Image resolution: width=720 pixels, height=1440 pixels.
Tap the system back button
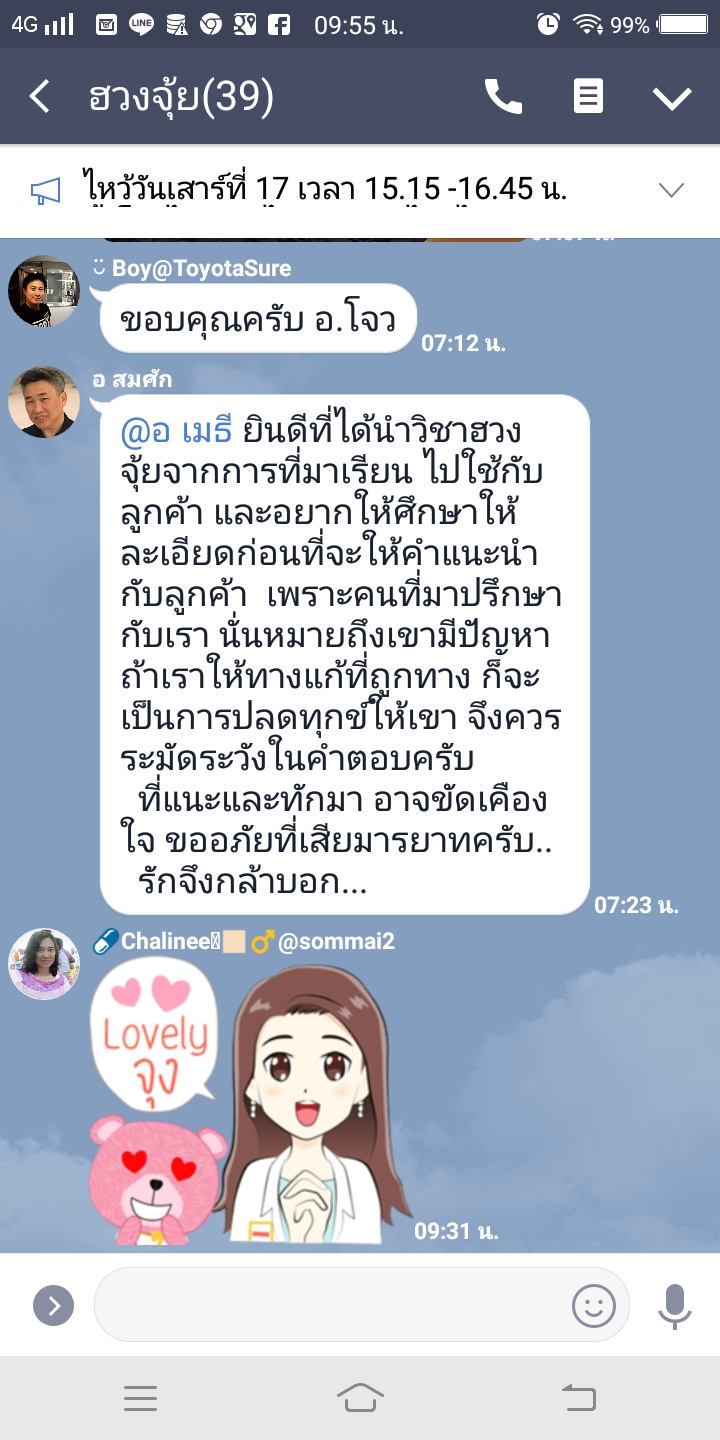pyautogui.click(x=579, y=1397)
